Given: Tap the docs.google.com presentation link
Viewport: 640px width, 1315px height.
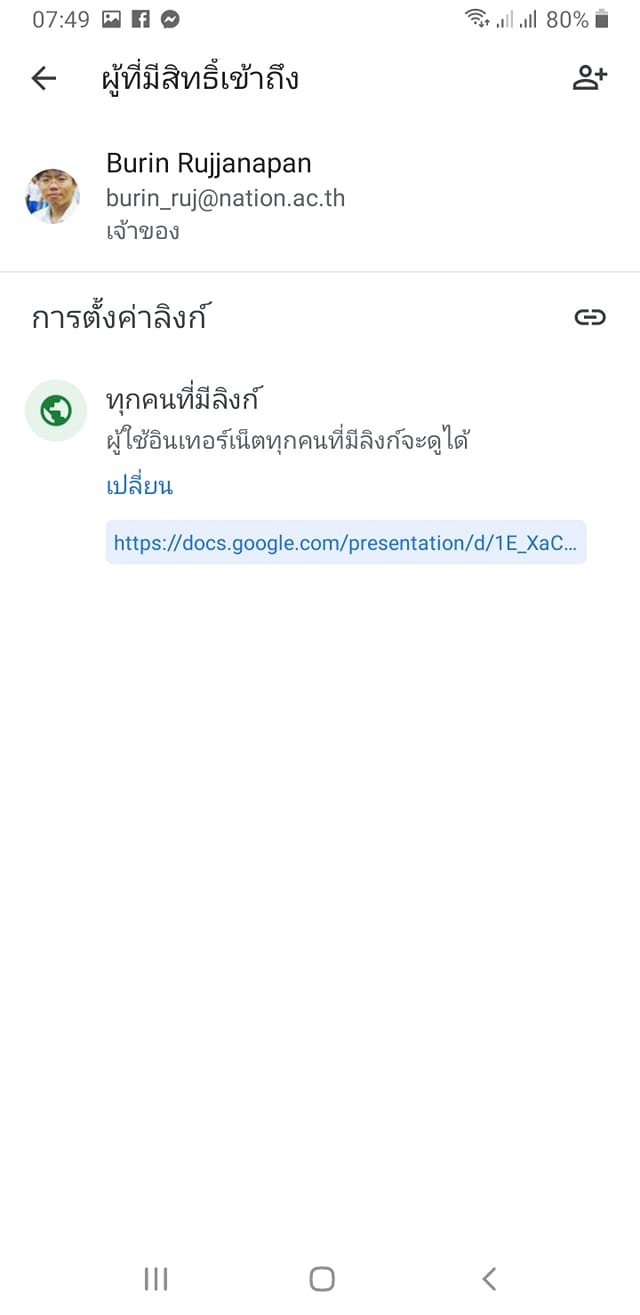Looking at the screenshot, I should tap(345, 543).
